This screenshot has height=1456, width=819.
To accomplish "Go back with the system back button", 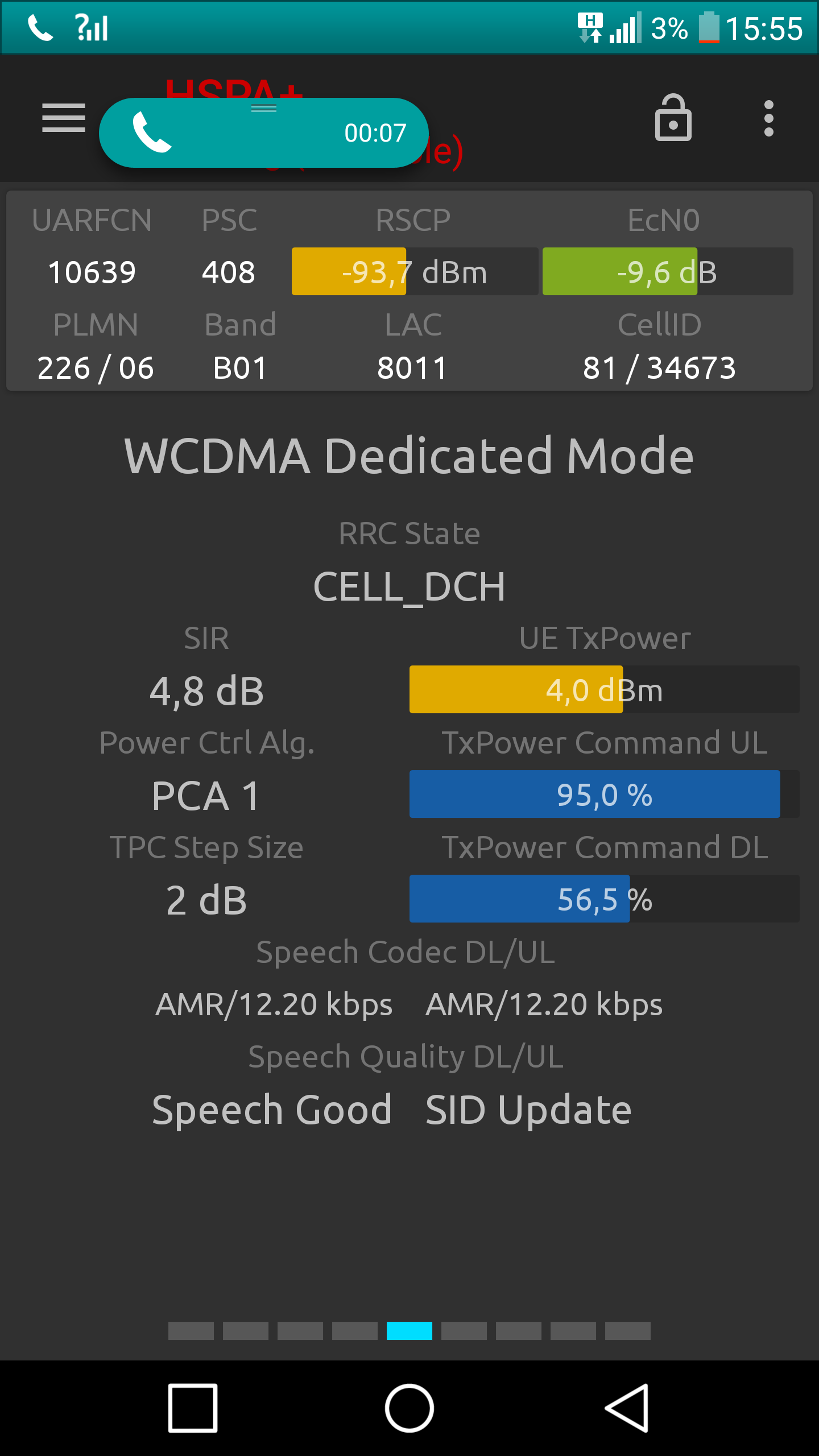I will (627, 1408).
